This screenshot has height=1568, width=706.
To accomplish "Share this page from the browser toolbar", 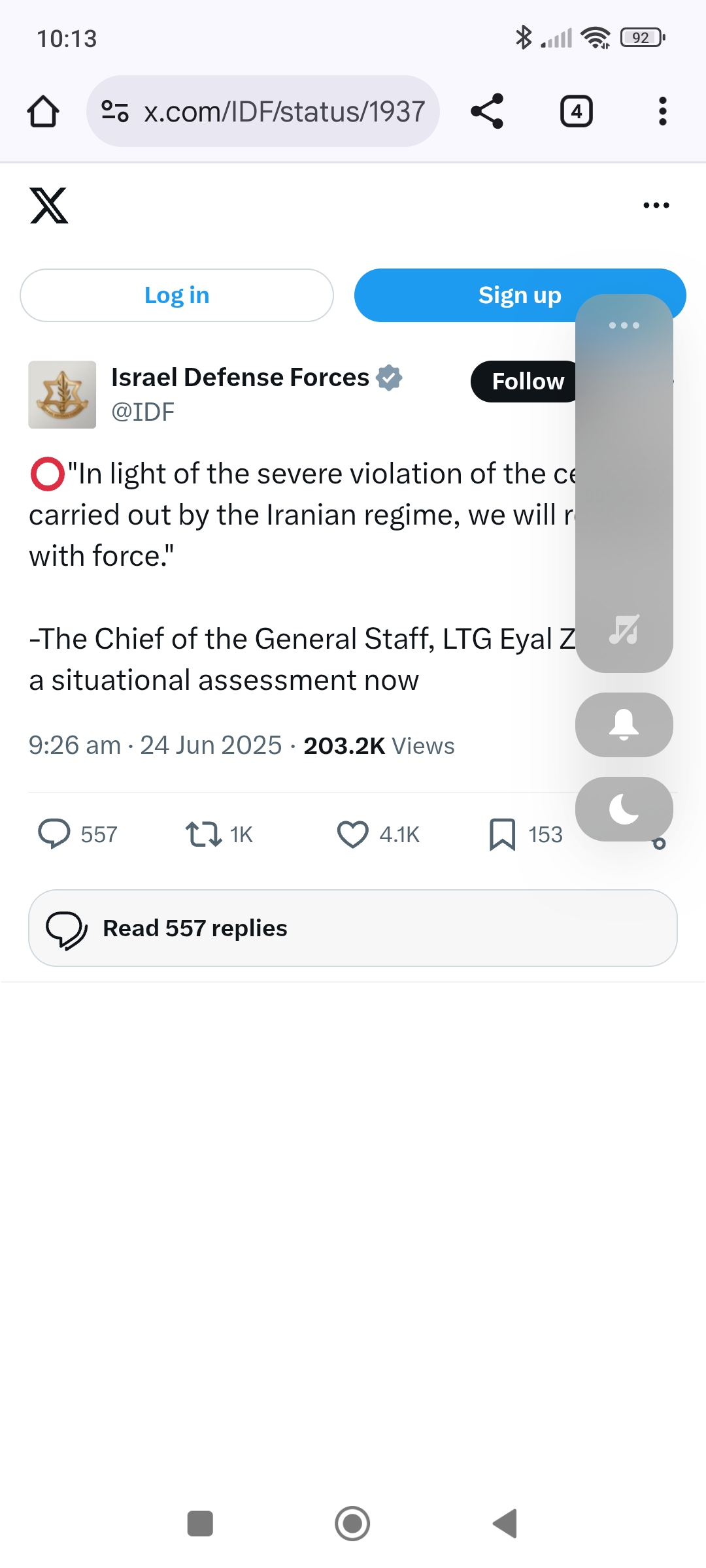I will click(x=487, y=111).
